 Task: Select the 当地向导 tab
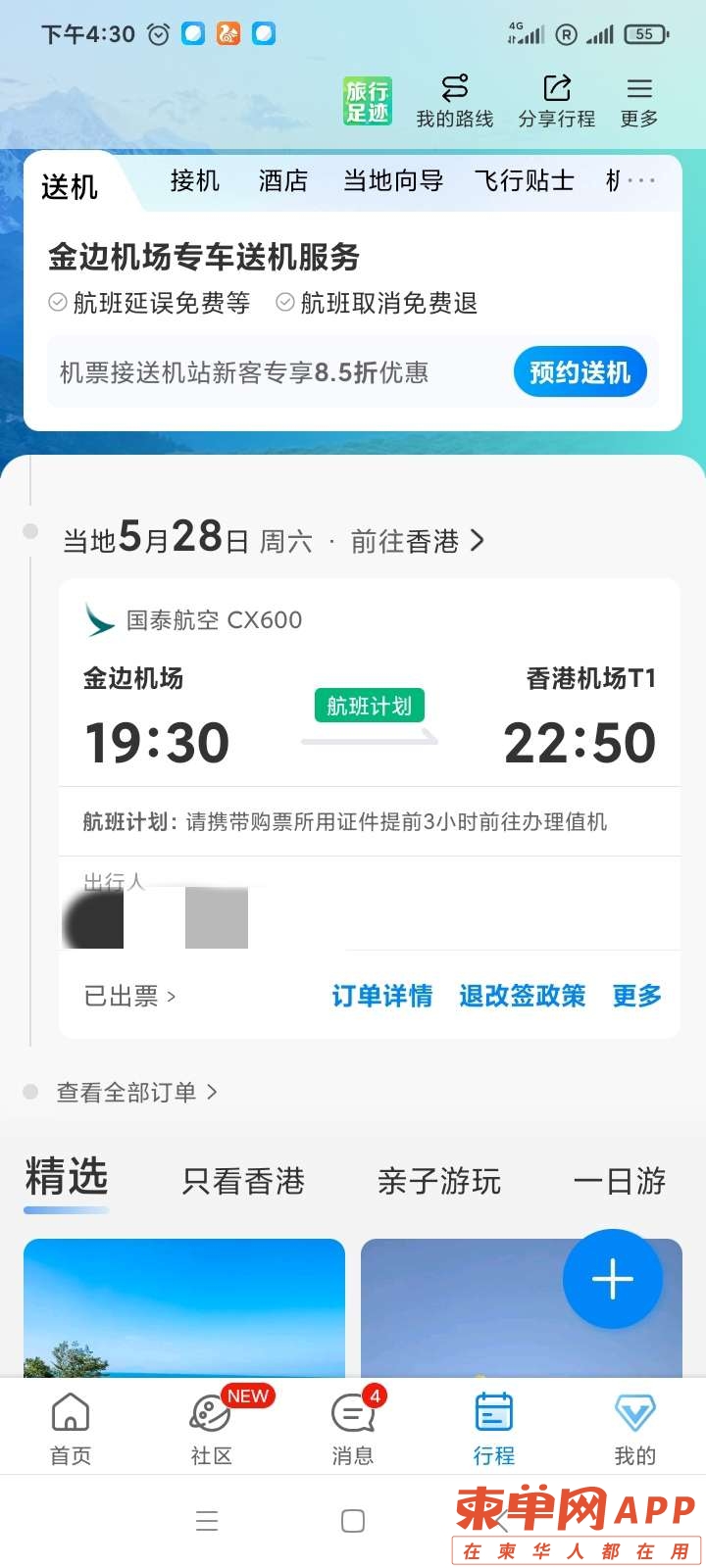pos(392,181)
